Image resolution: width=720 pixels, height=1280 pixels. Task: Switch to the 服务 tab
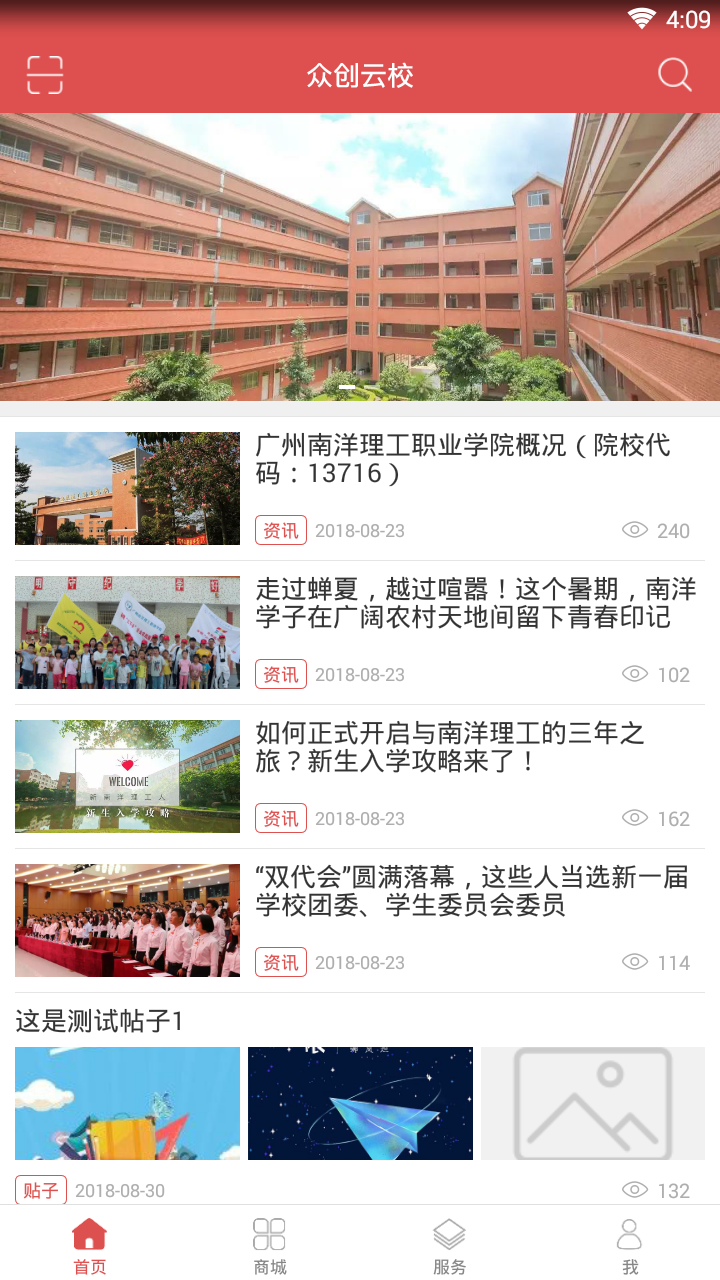click(450, 1246)
